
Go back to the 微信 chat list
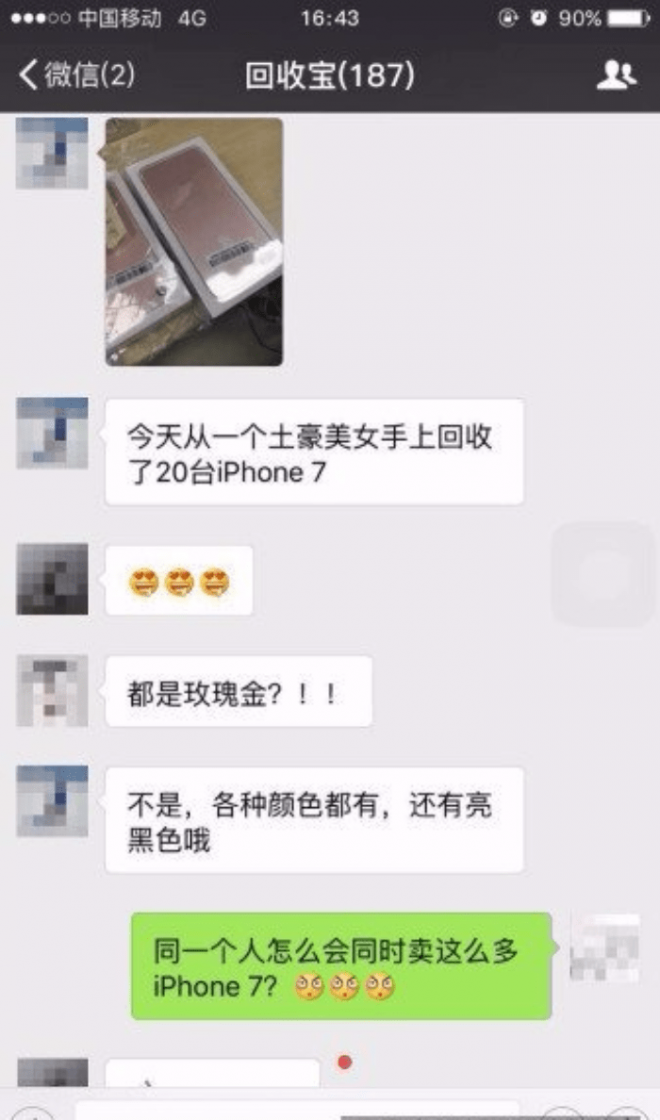pyautogui.click(x=75, y=75)
